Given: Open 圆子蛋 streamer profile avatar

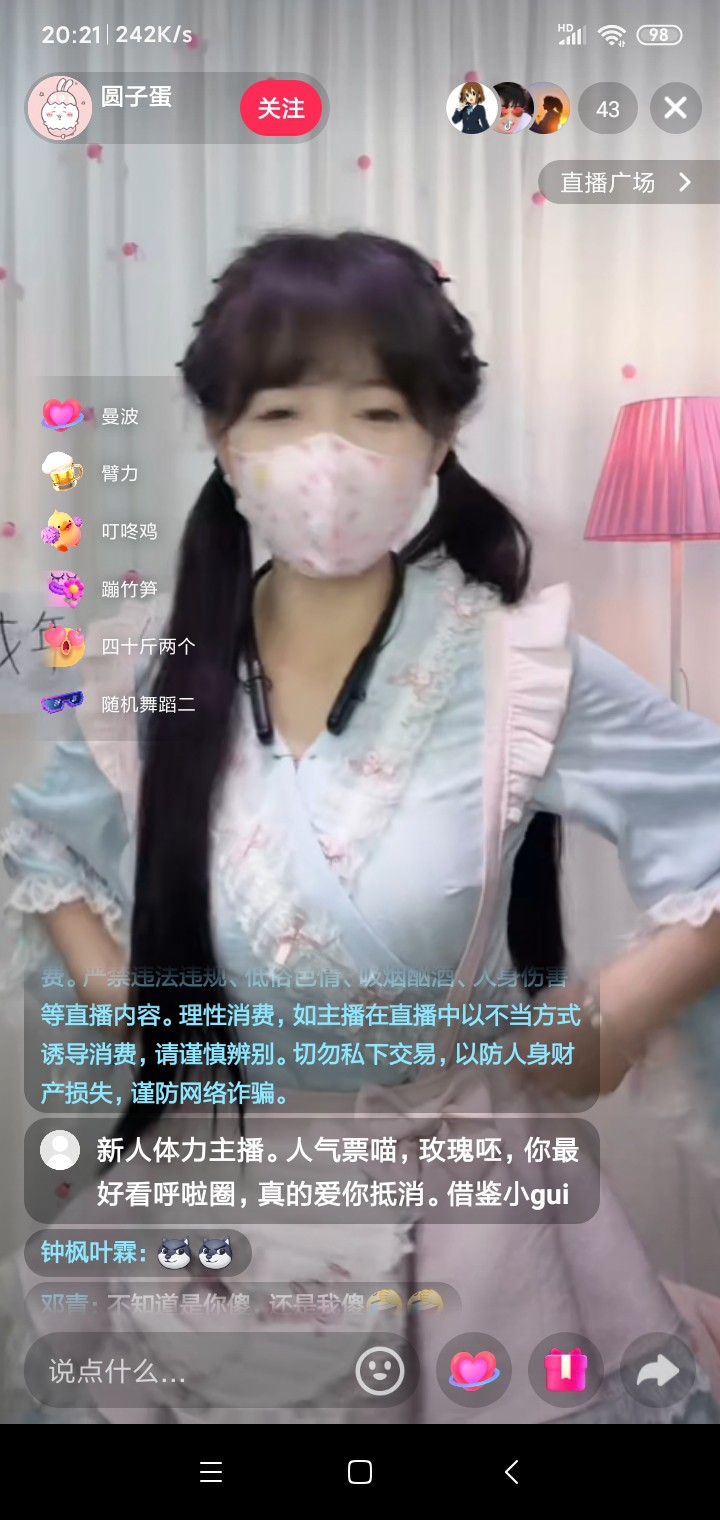Looking at the screenshot, I should 60,108.
